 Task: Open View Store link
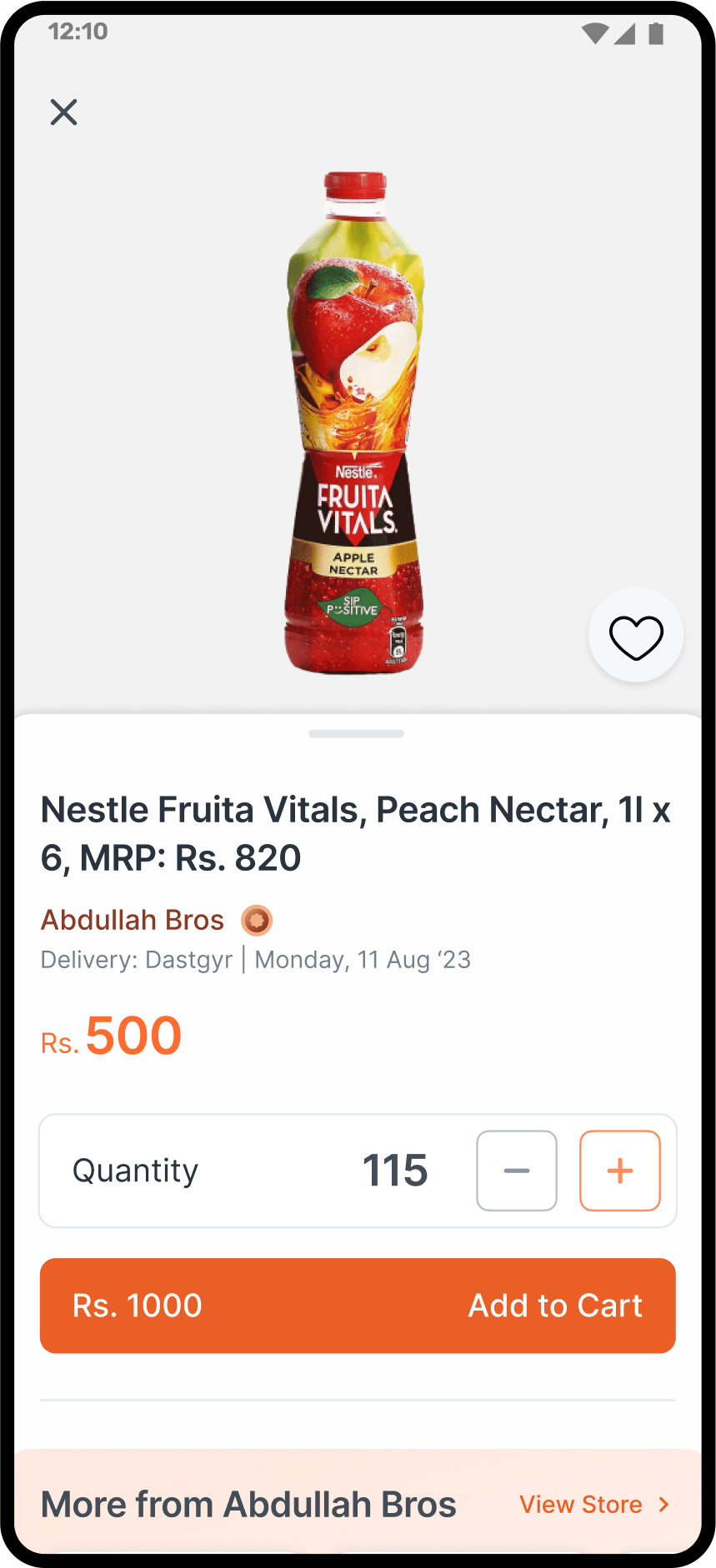(593, 1505)
